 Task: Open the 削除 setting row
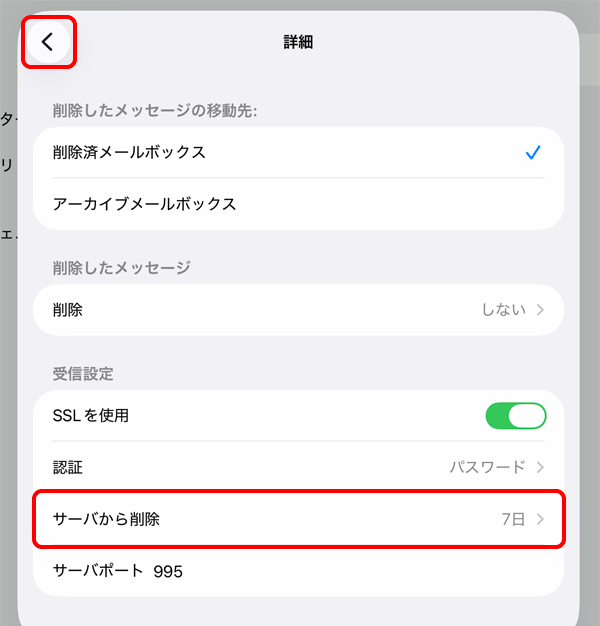[x=298, y=310]
